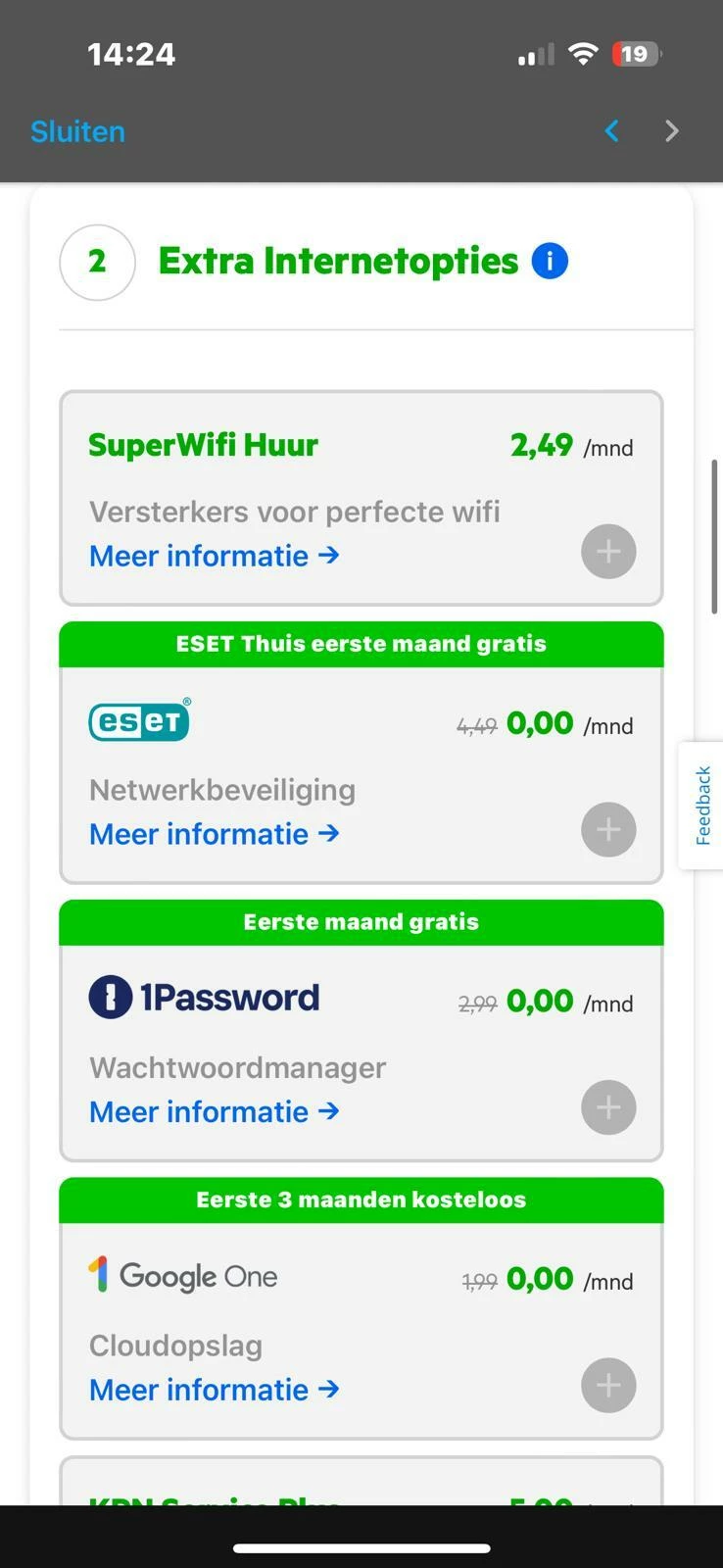Go back to the previous page

point(612,131)
